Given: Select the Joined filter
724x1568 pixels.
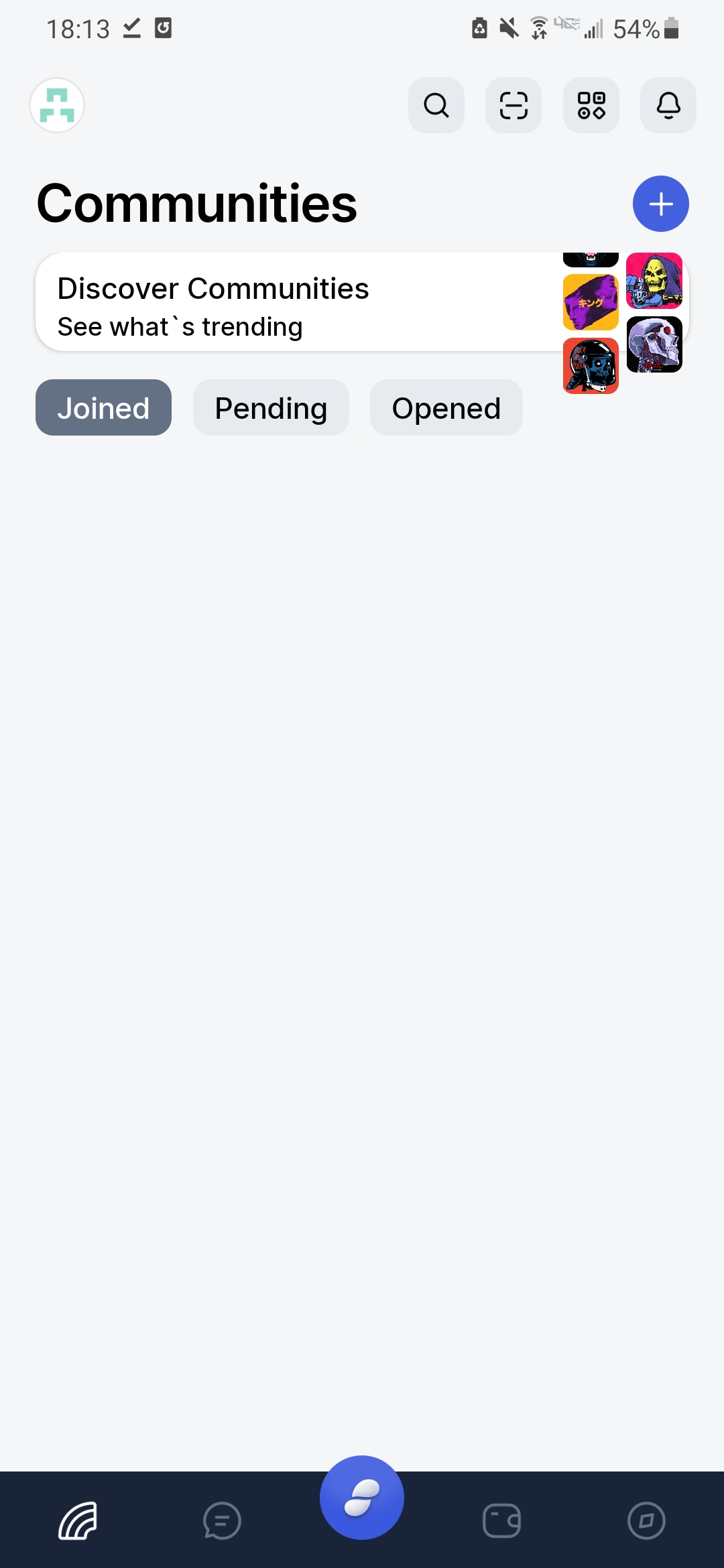Looking at the screenshot, I should click(103, 407).
